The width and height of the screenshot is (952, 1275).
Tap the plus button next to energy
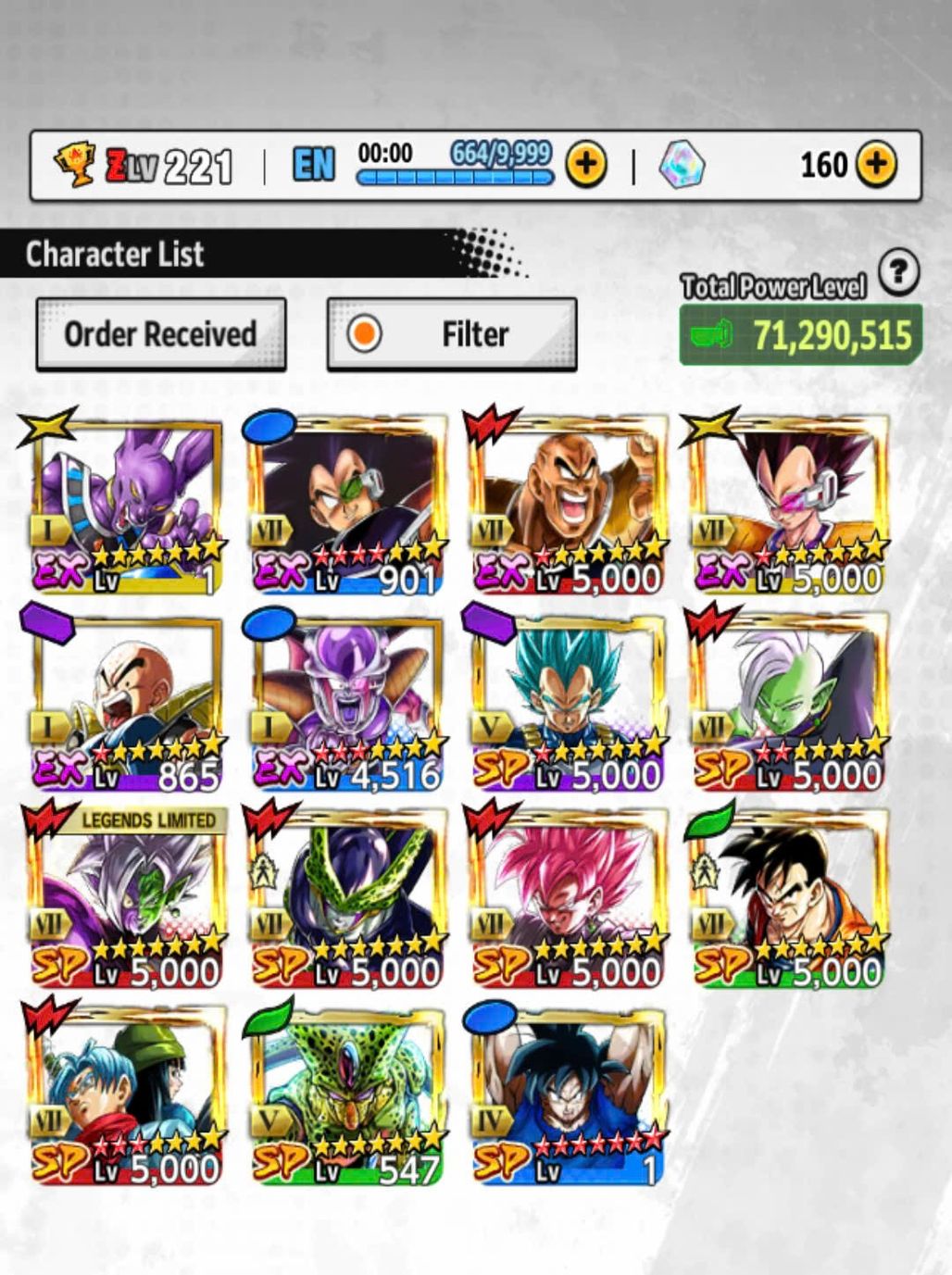coord(586,165)
